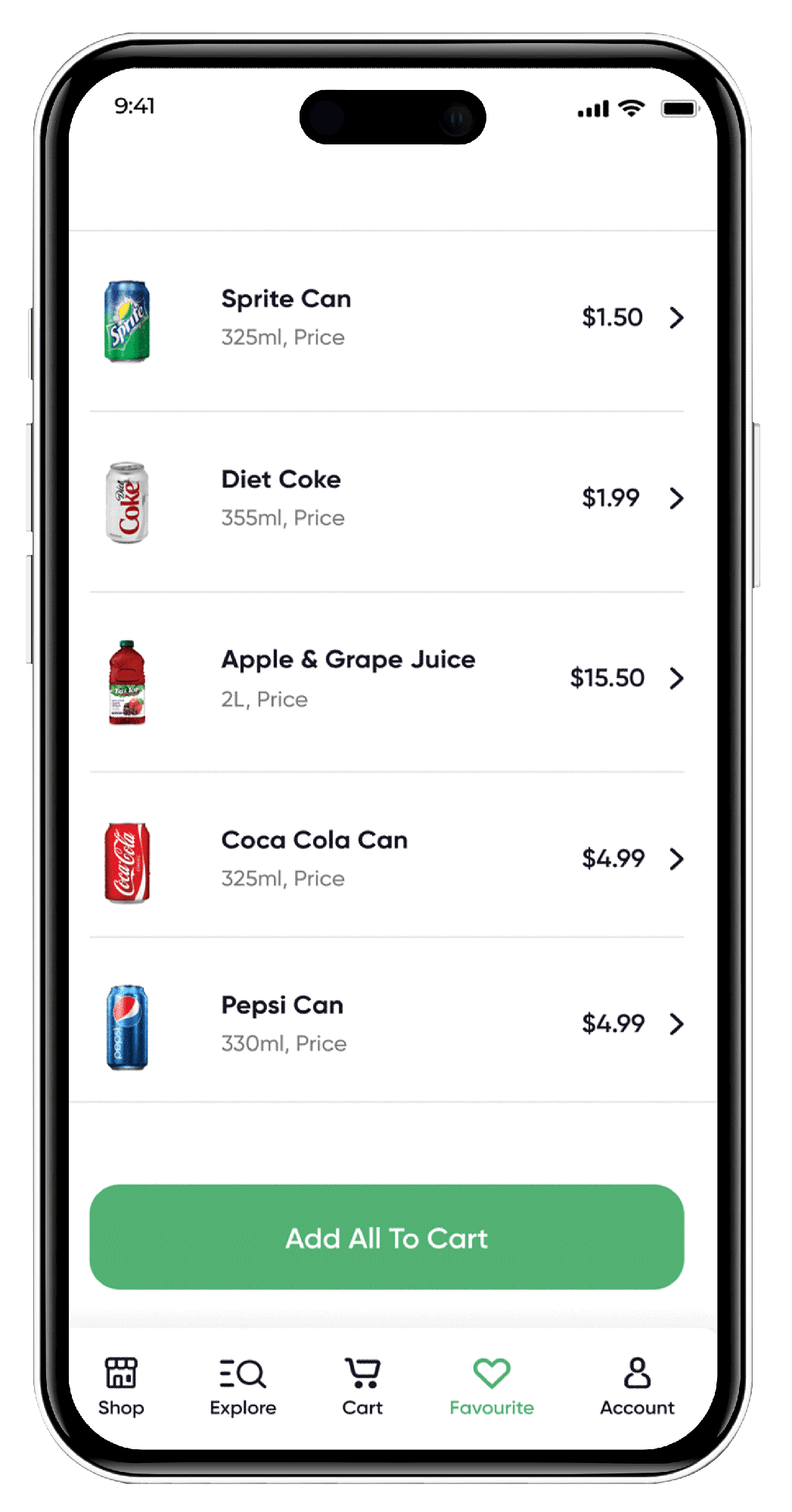Open the Diet Coke item
This screenshot has width=792, height=1512.
click(x=386, y=499)
